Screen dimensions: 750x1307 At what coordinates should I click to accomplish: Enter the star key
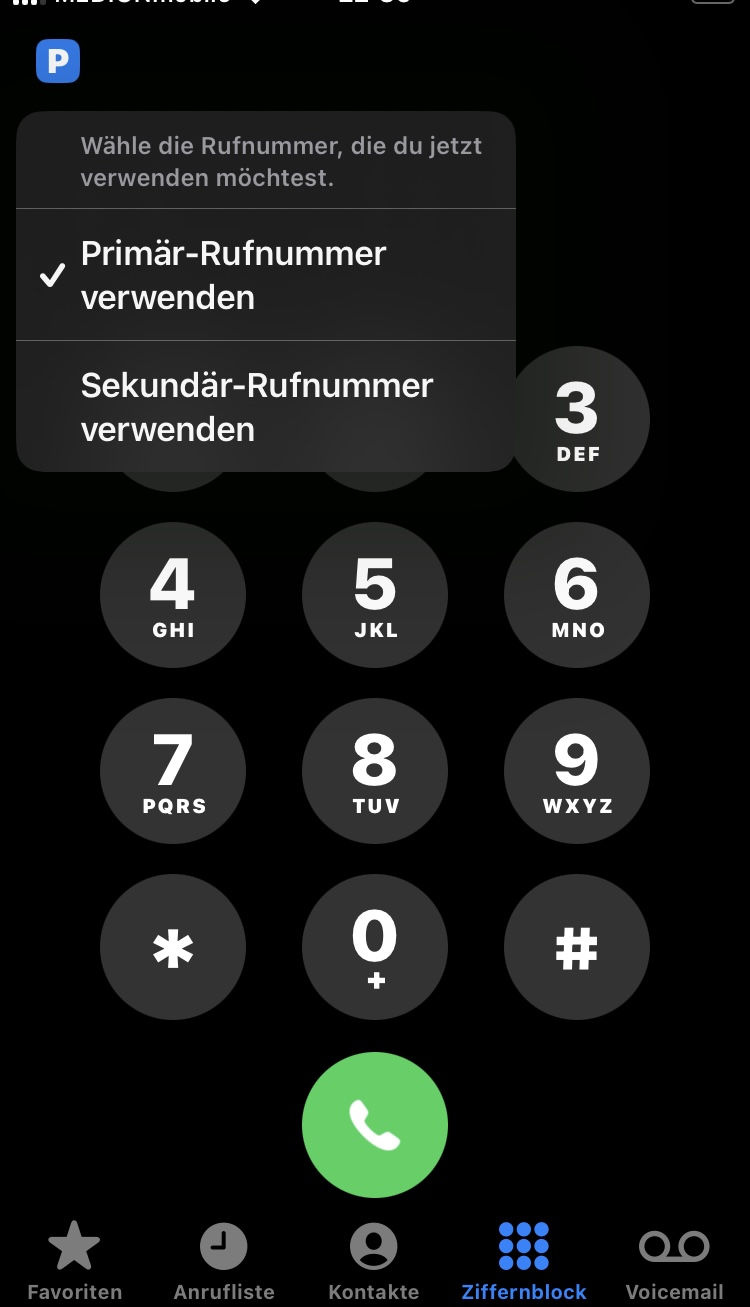(x=173, y=947)
